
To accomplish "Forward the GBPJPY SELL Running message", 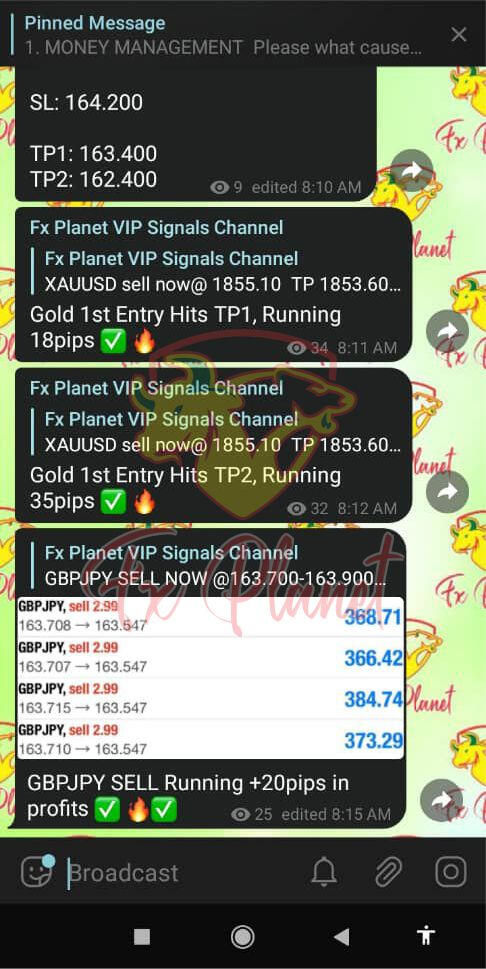I will coord(441,800).
